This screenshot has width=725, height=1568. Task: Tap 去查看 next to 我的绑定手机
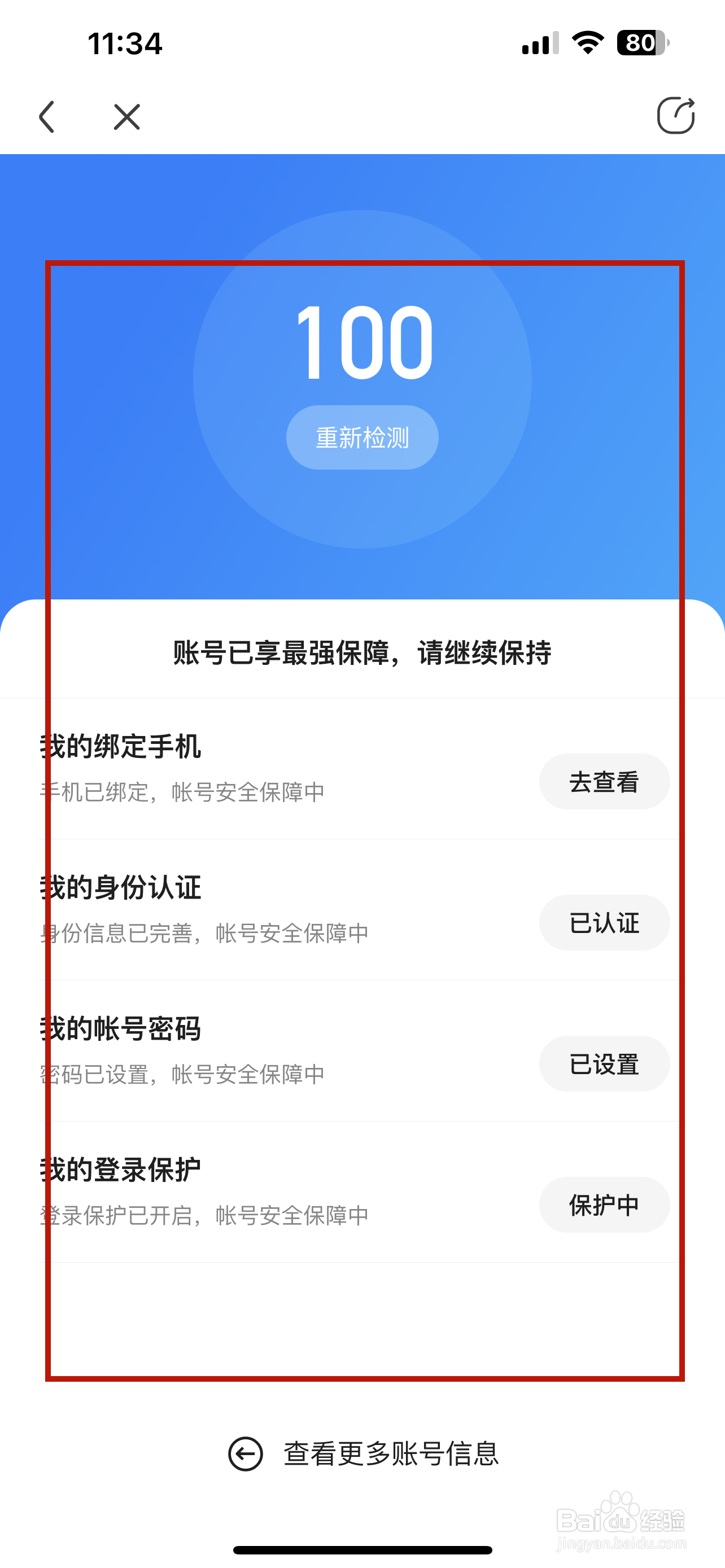[x=604, y=781]
